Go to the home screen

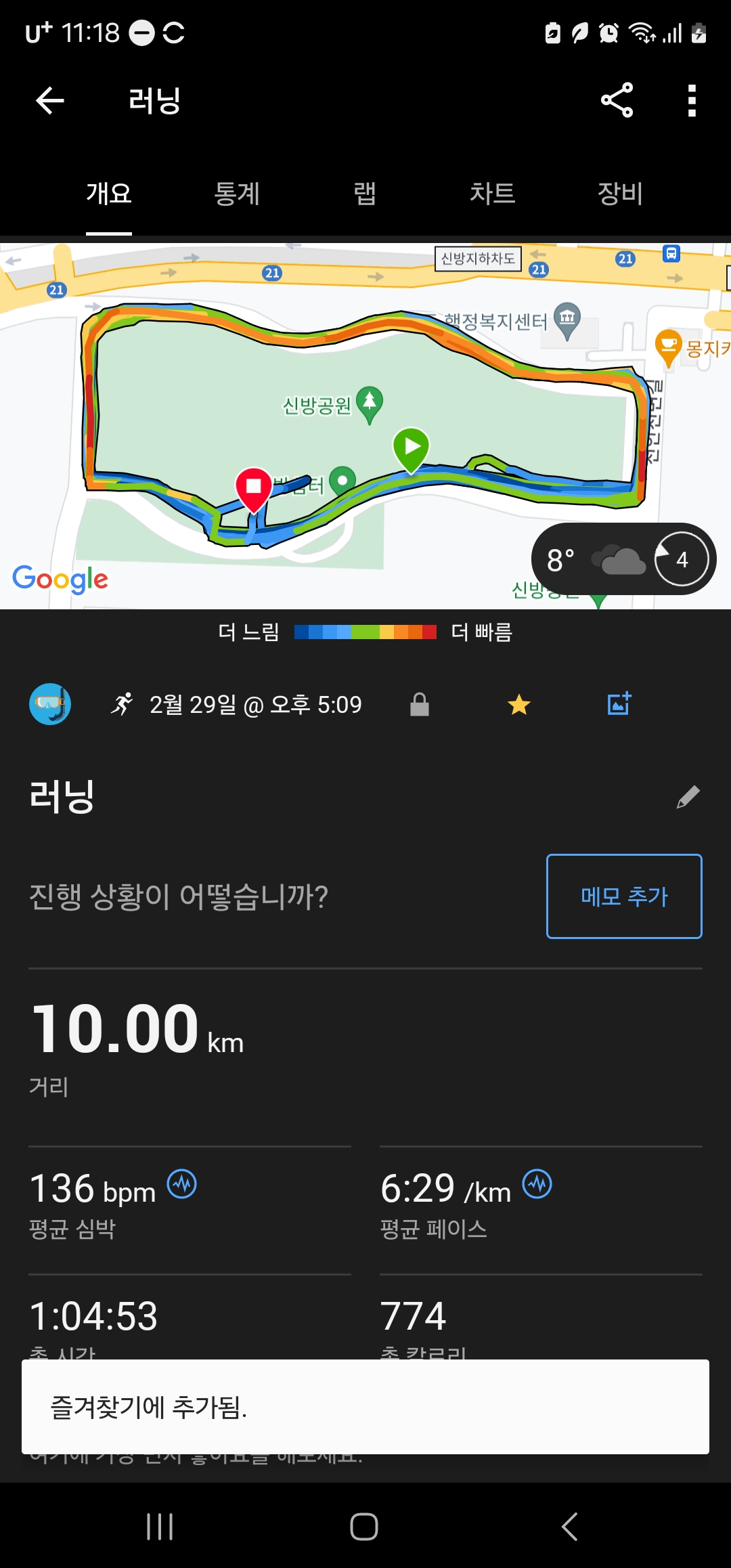point(364,1527)
